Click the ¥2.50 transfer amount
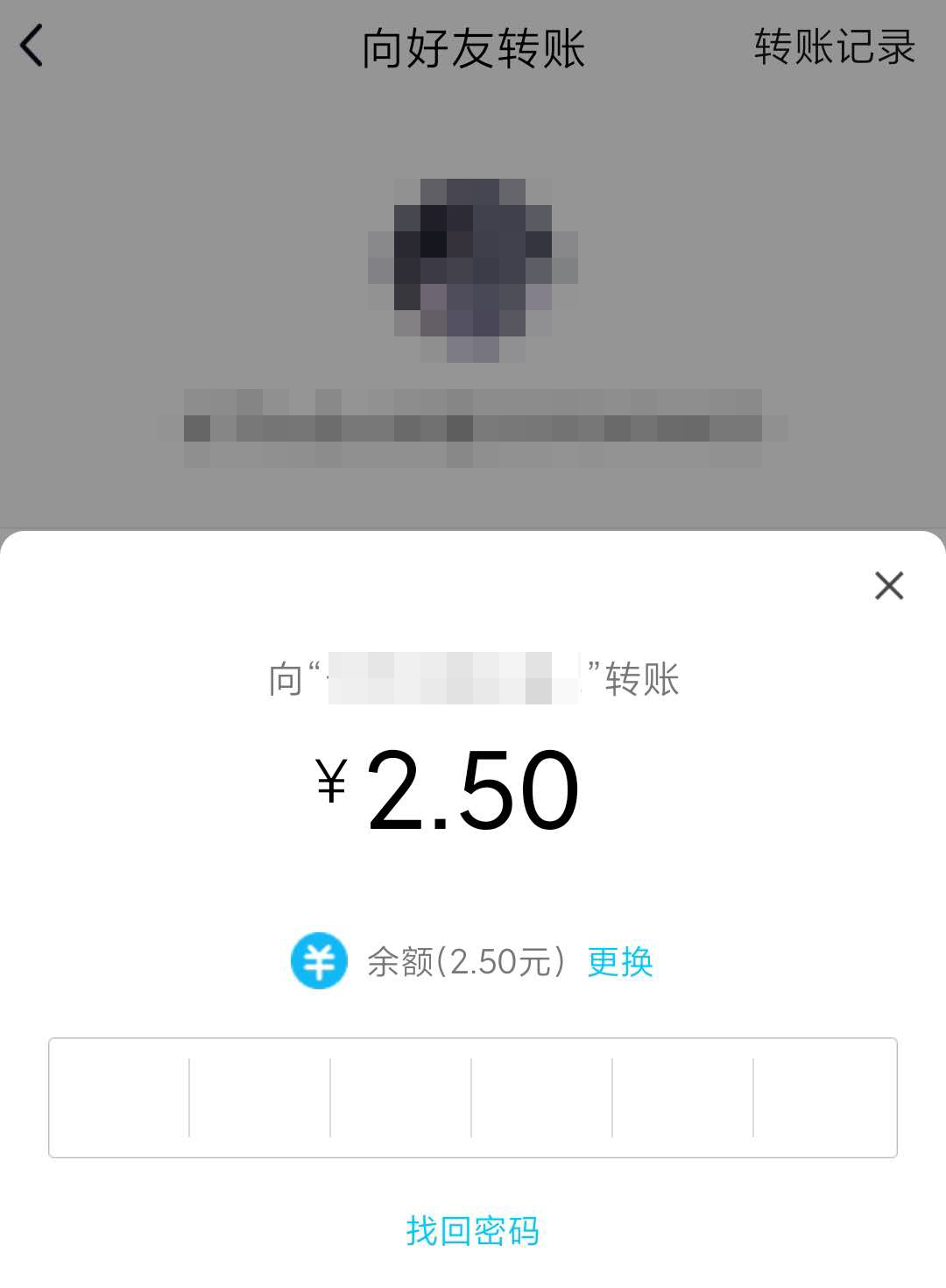This screenshot has width=946, height=1288. (473, 787)
